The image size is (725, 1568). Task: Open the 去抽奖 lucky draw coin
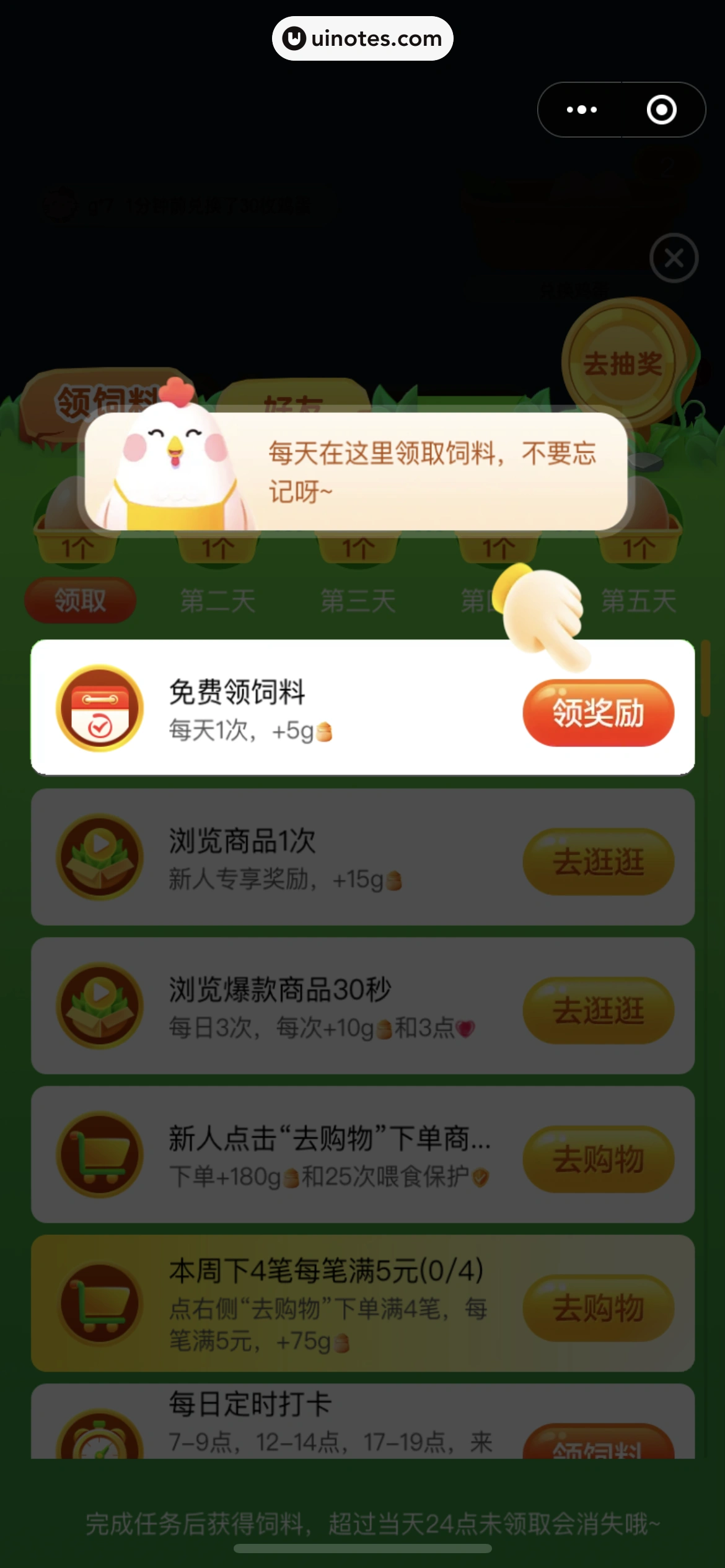point(622,364)
